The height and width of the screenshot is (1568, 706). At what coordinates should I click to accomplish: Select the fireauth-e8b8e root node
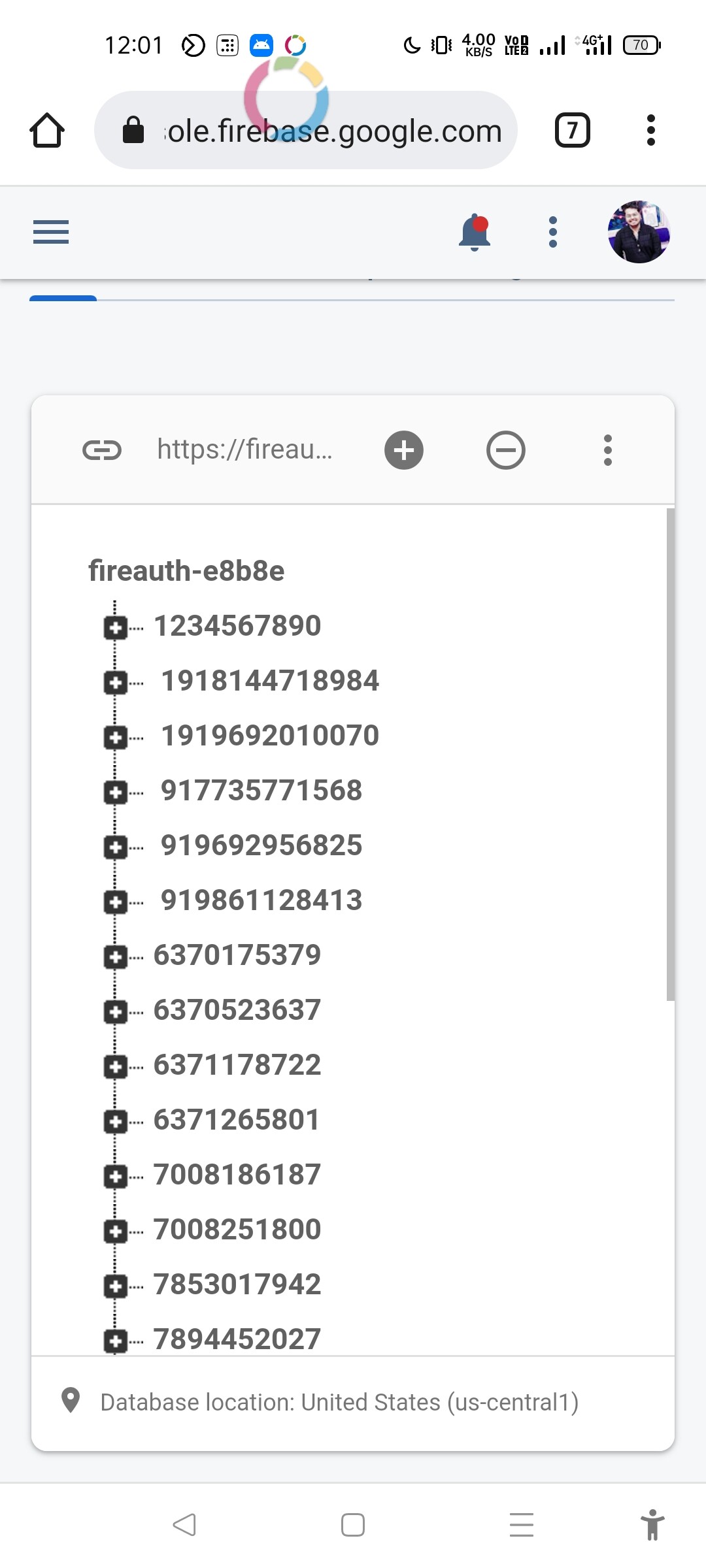click(x=186, y=571)
